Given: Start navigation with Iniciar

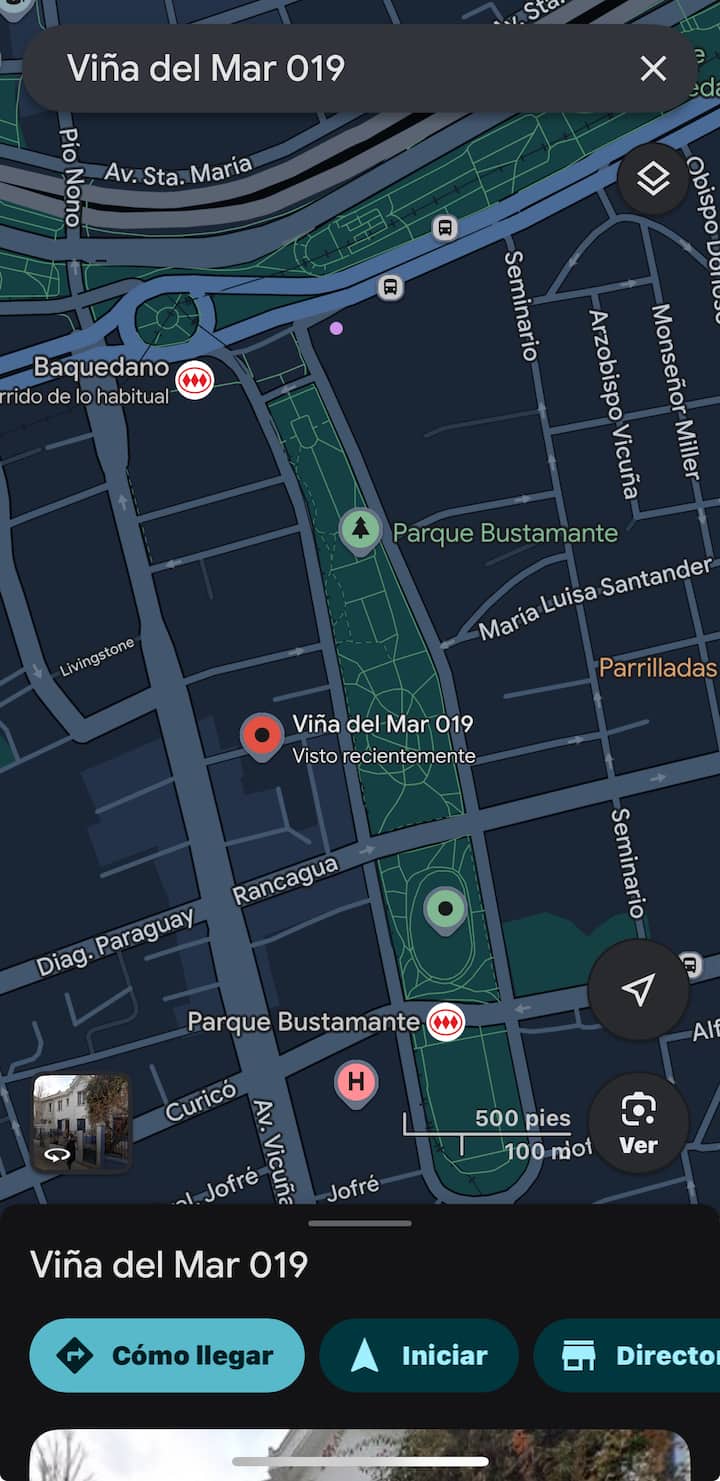Looking at the screenshot, I should tap(419, 1355).
